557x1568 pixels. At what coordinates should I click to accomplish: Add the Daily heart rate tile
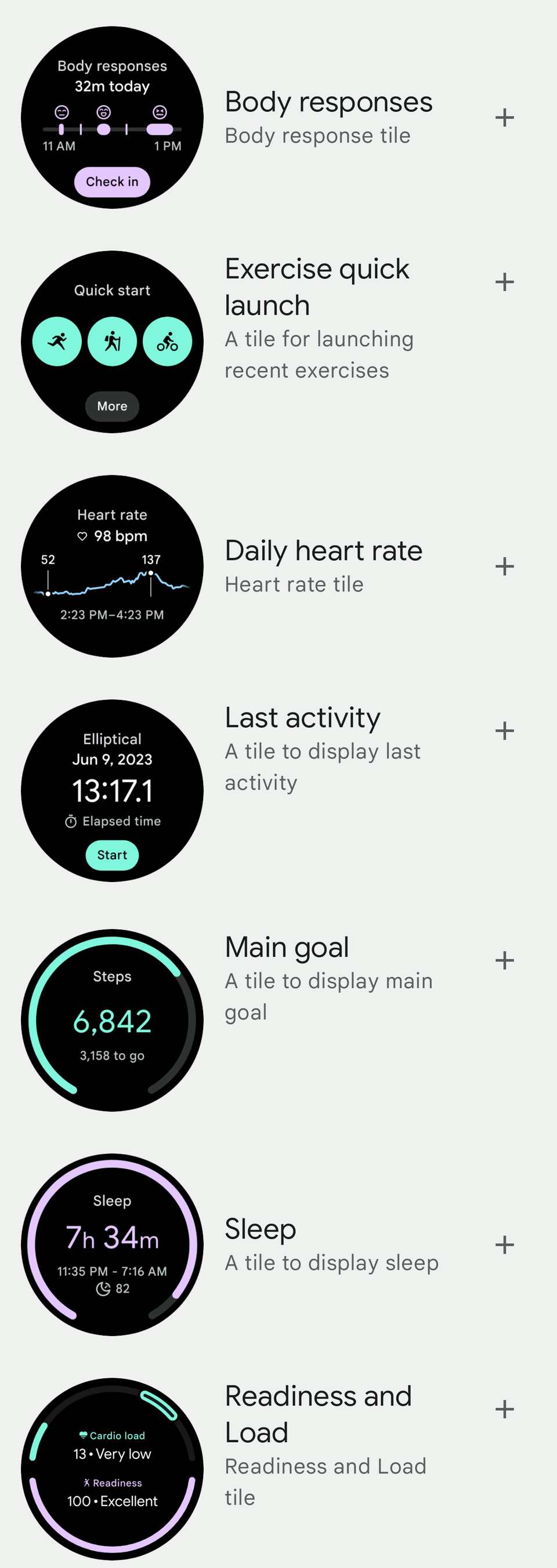(x=505, y=566)
